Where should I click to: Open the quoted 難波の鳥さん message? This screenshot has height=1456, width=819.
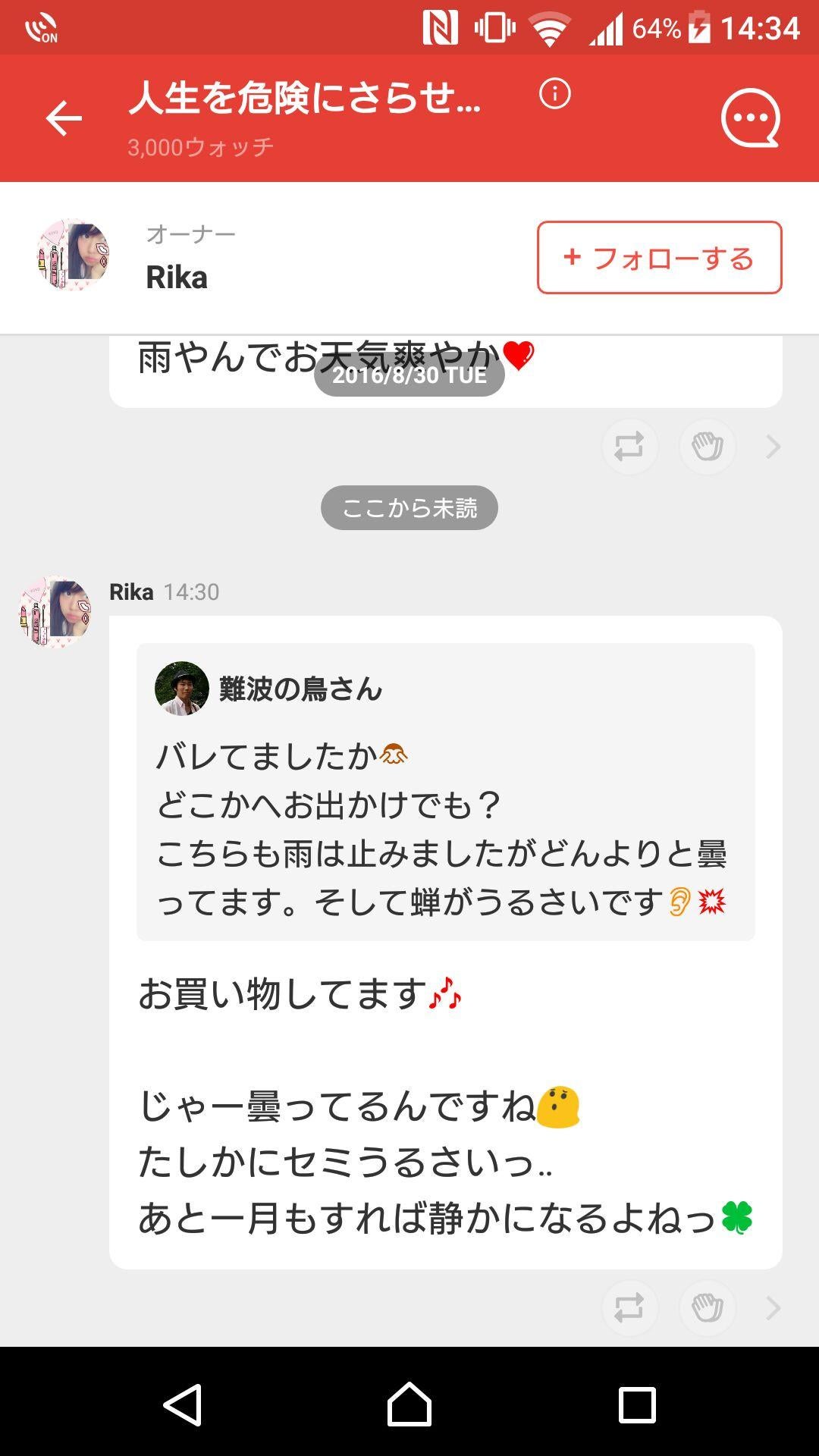point(447,796)
